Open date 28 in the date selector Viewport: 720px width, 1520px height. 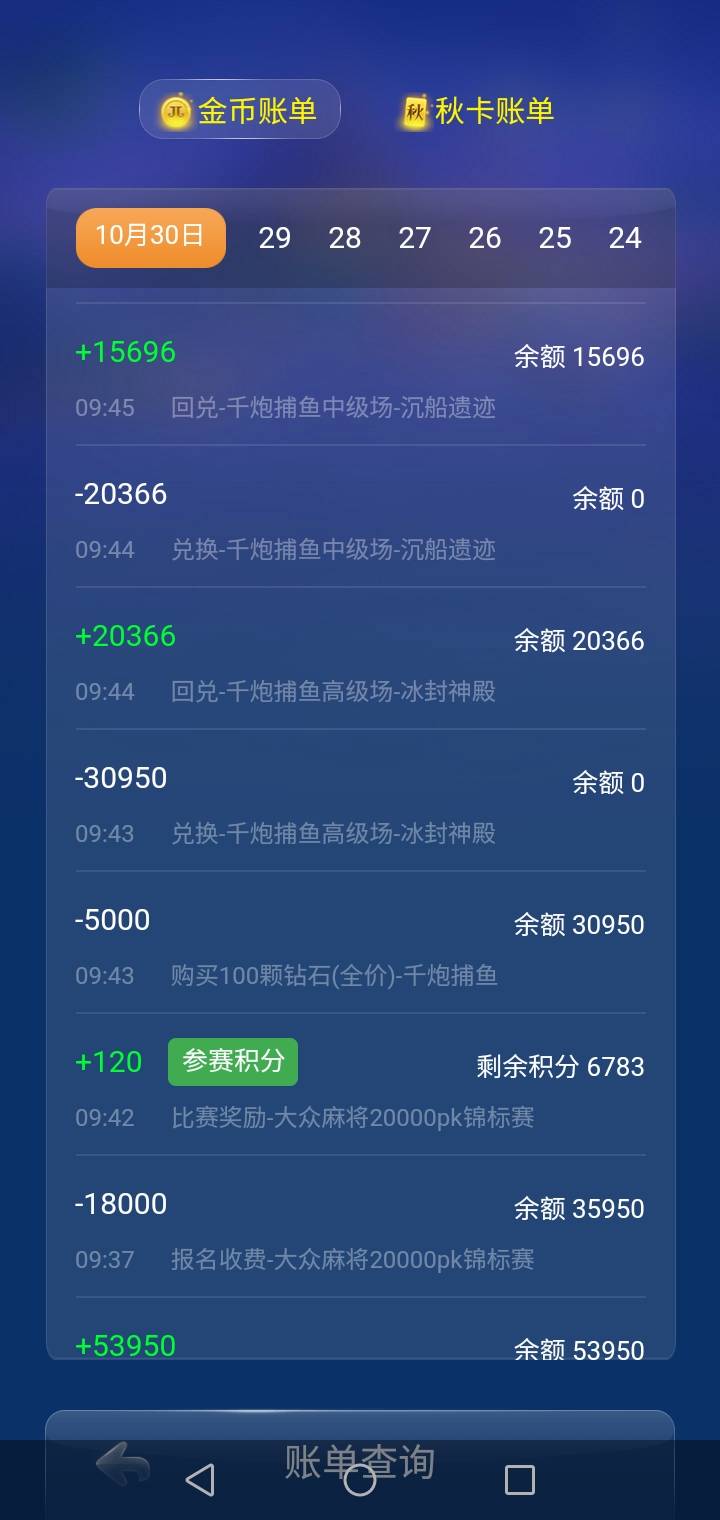pyautogui.click(x=345, y=238)
